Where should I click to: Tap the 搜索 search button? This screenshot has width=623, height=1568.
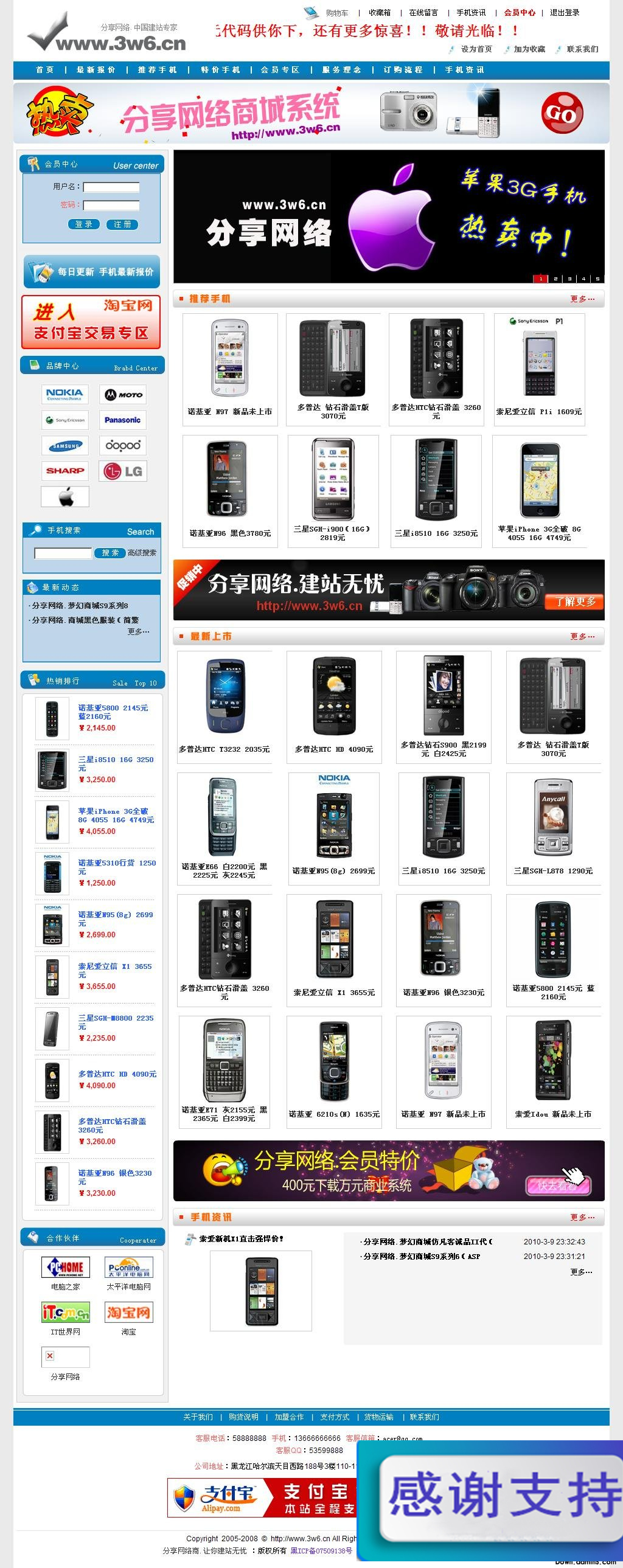pyautogui.click(x=110, y=553)
